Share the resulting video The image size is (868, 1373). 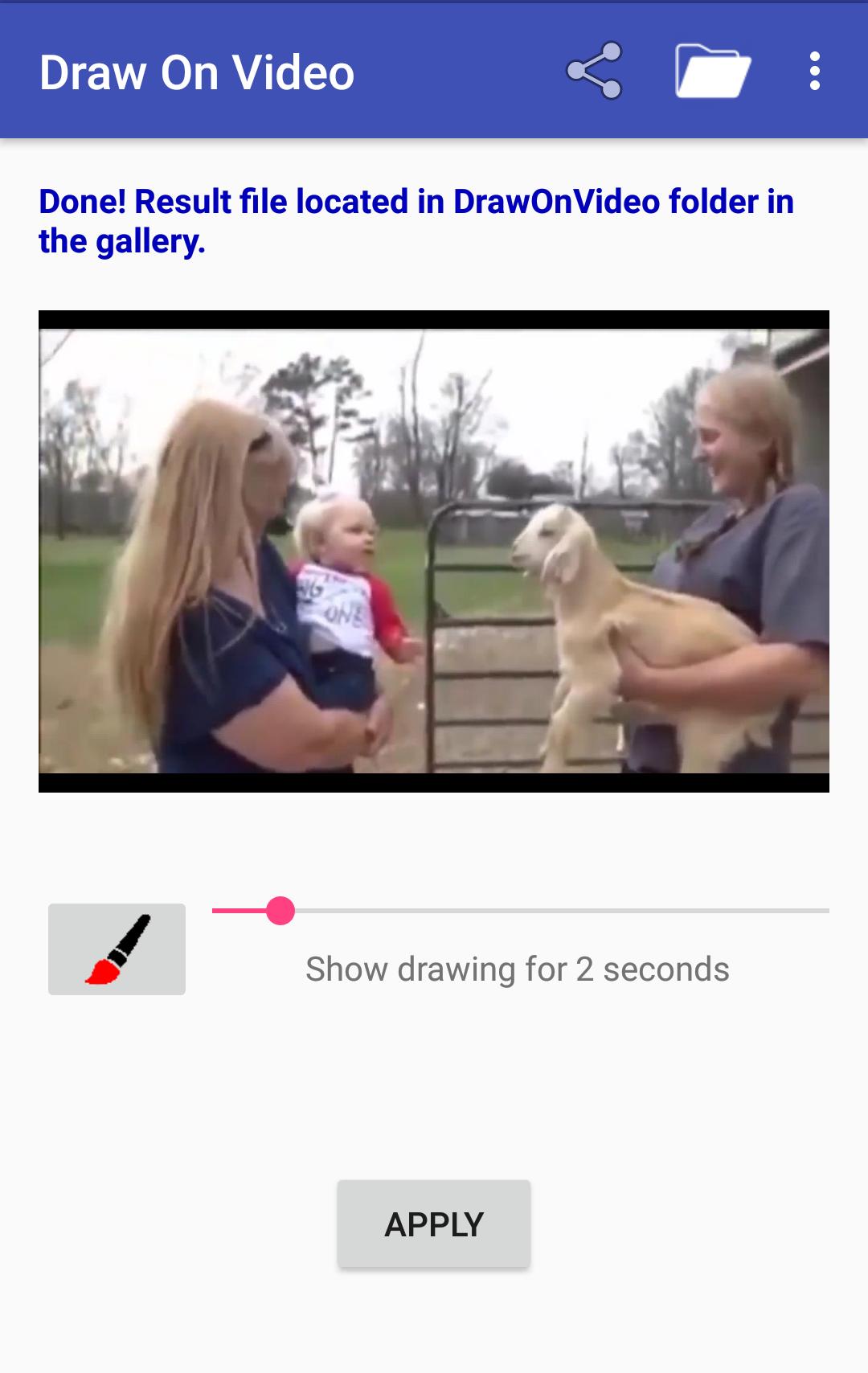tap(594, 71)
